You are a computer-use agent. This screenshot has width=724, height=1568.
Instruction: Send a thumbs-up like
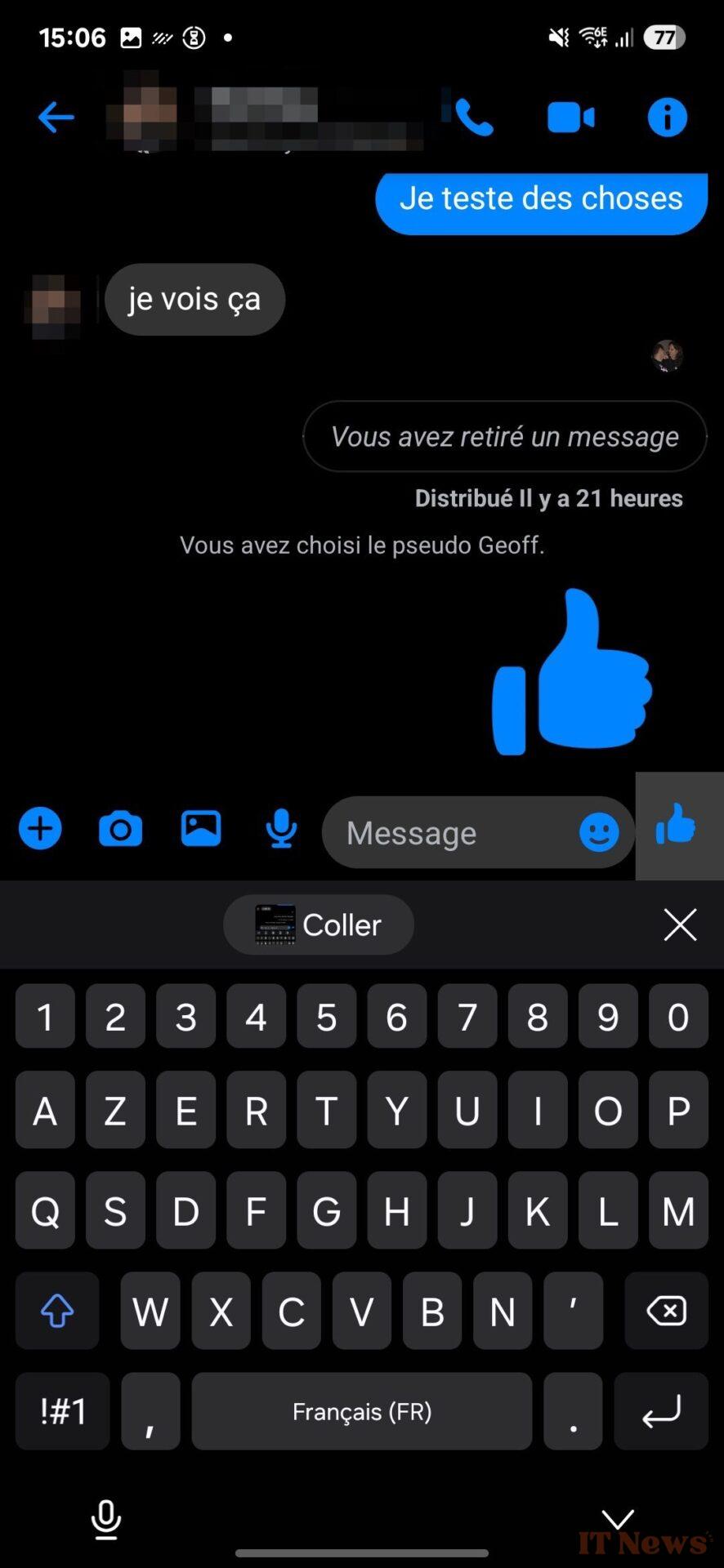tap(677, 826)
